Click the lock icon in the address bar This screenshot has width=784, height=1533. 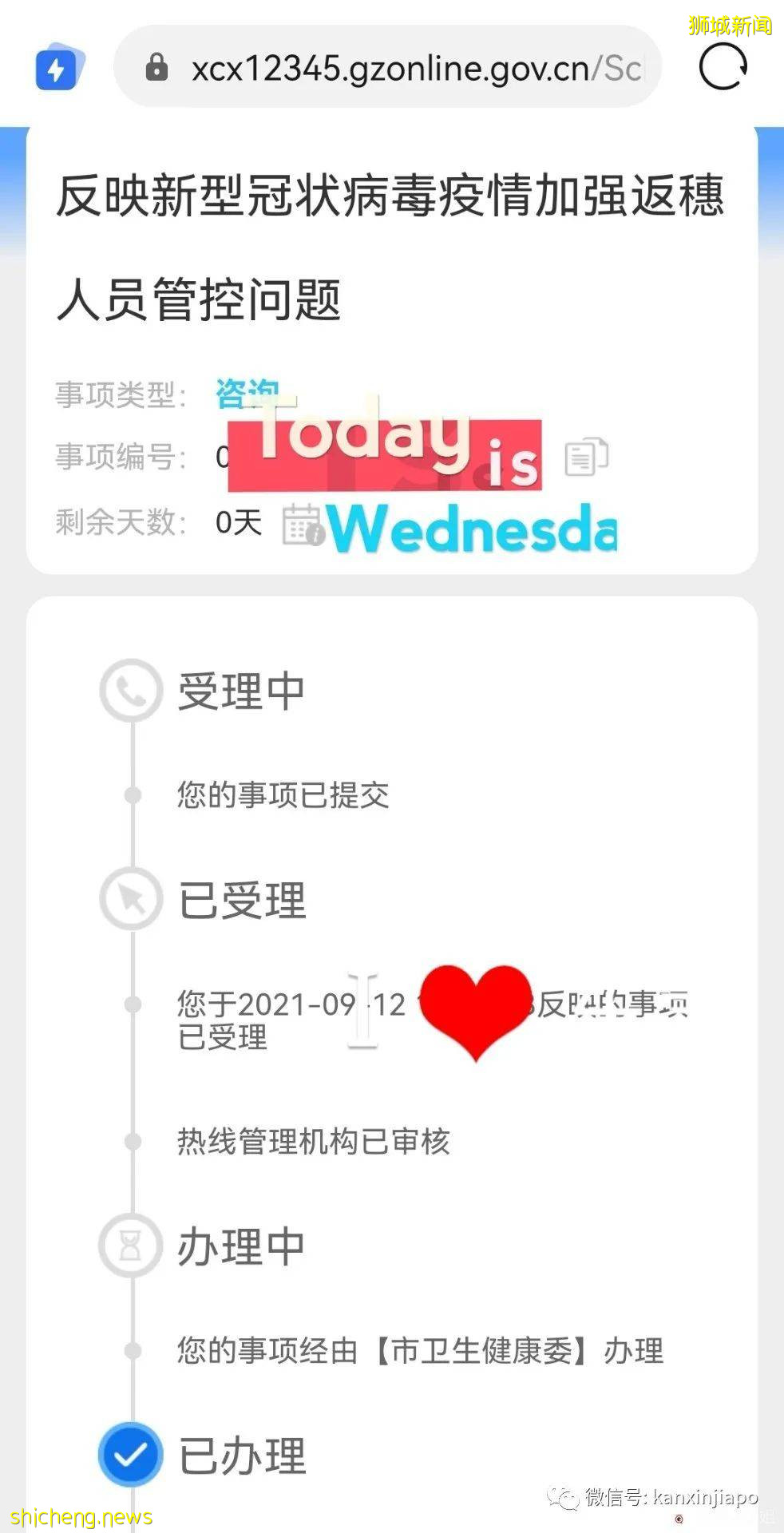point(159,67)
